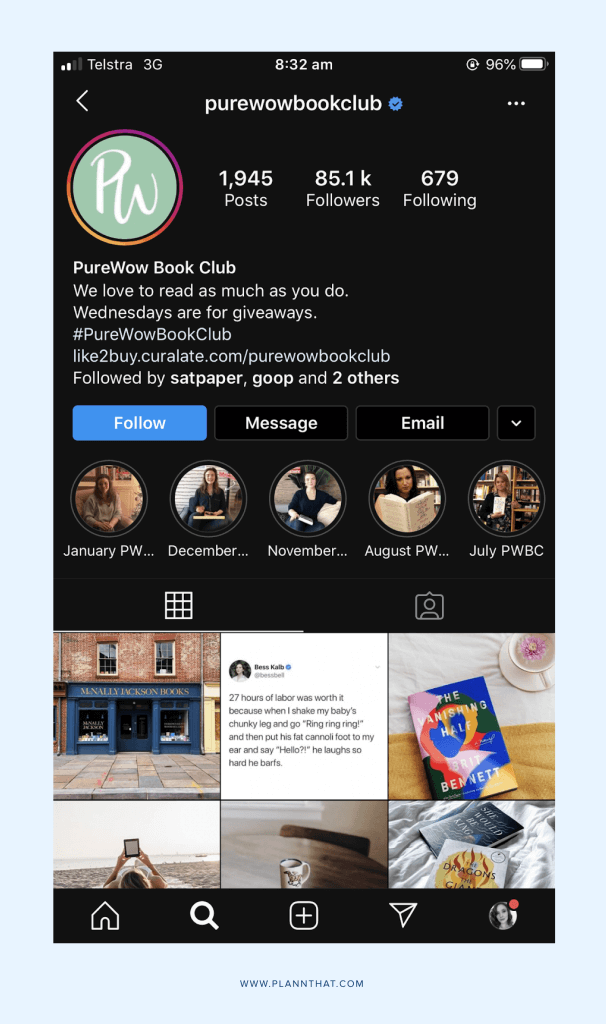The width and height of the screenshot is (606, 1024).
Task: Message PureWow Book Club
Action: click(x=281, y=423)
